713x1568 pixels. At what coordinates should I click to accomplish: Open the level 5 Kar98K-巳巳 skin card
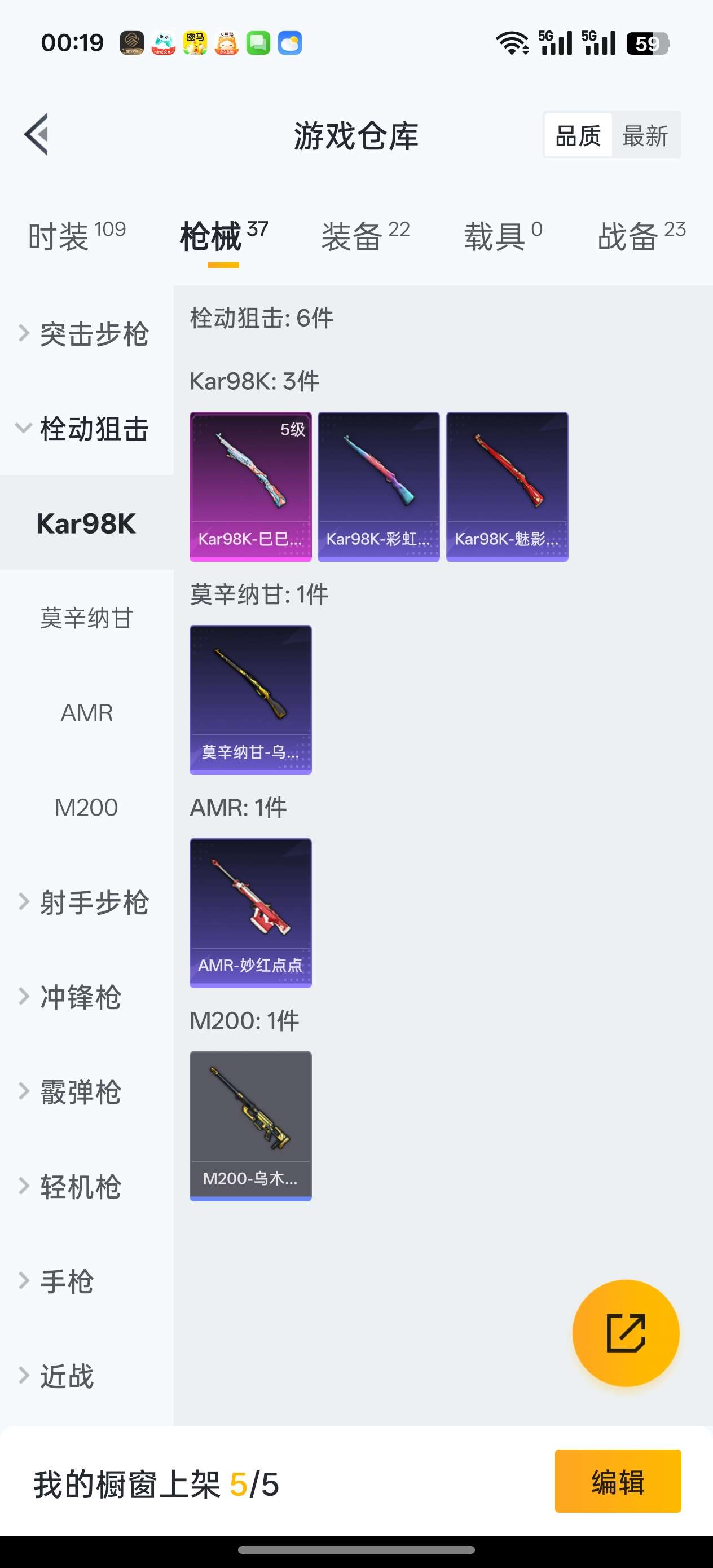(250, 486)
